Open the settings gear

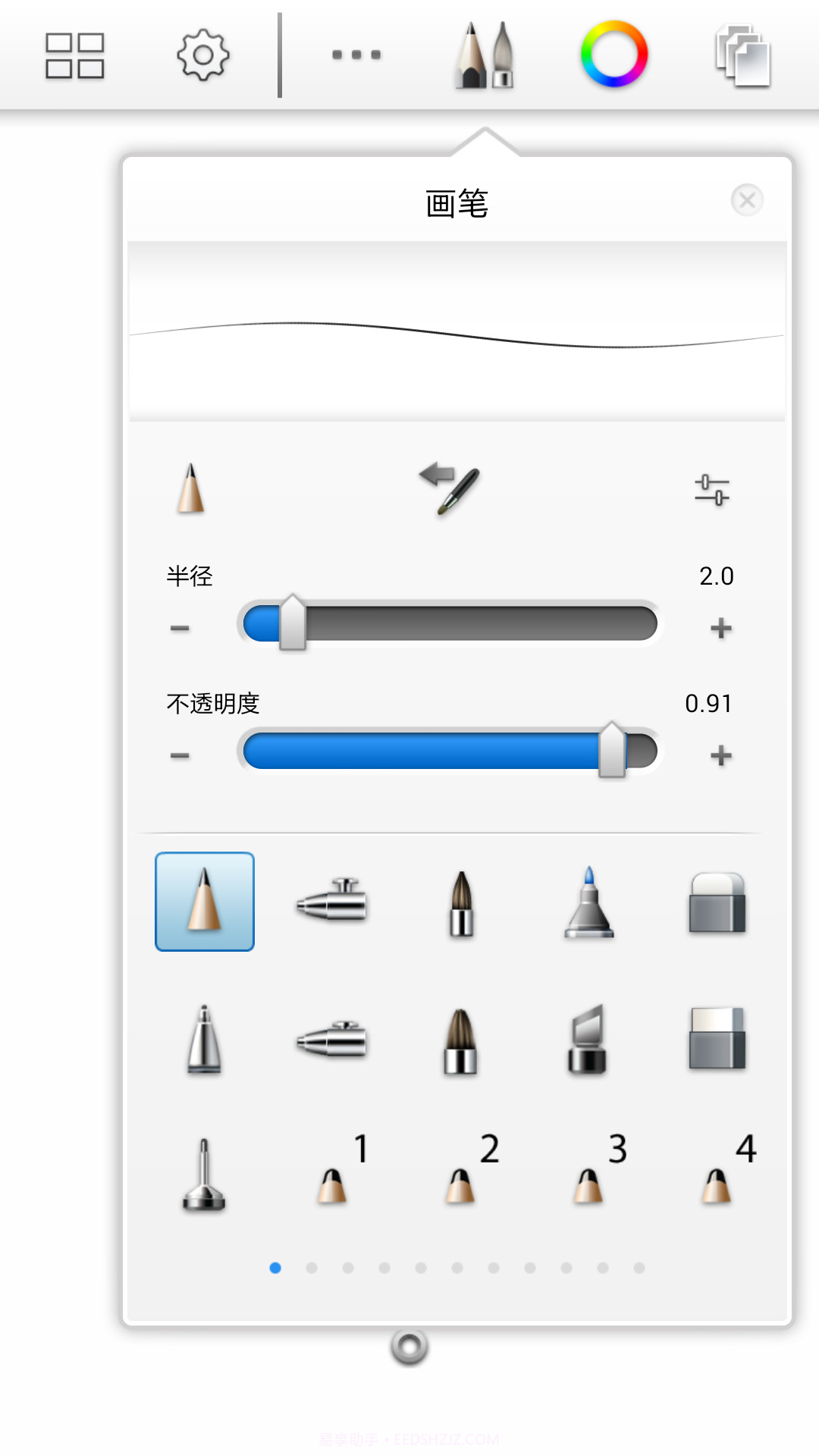pos(201,55)
